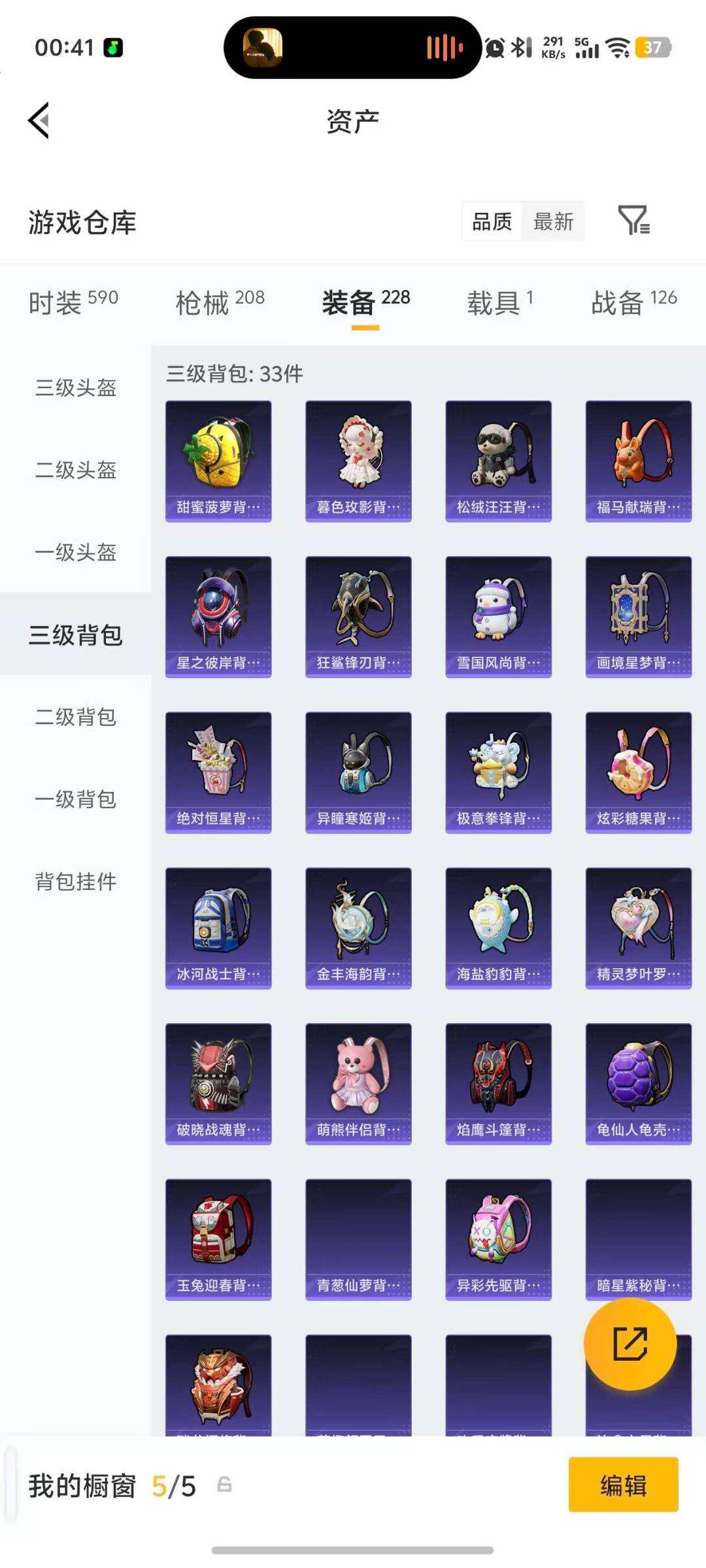706x1568 pixels.
Task: Select the 雪国风尚背包 snowman thumbnail
Action: (x=498, y=614)
